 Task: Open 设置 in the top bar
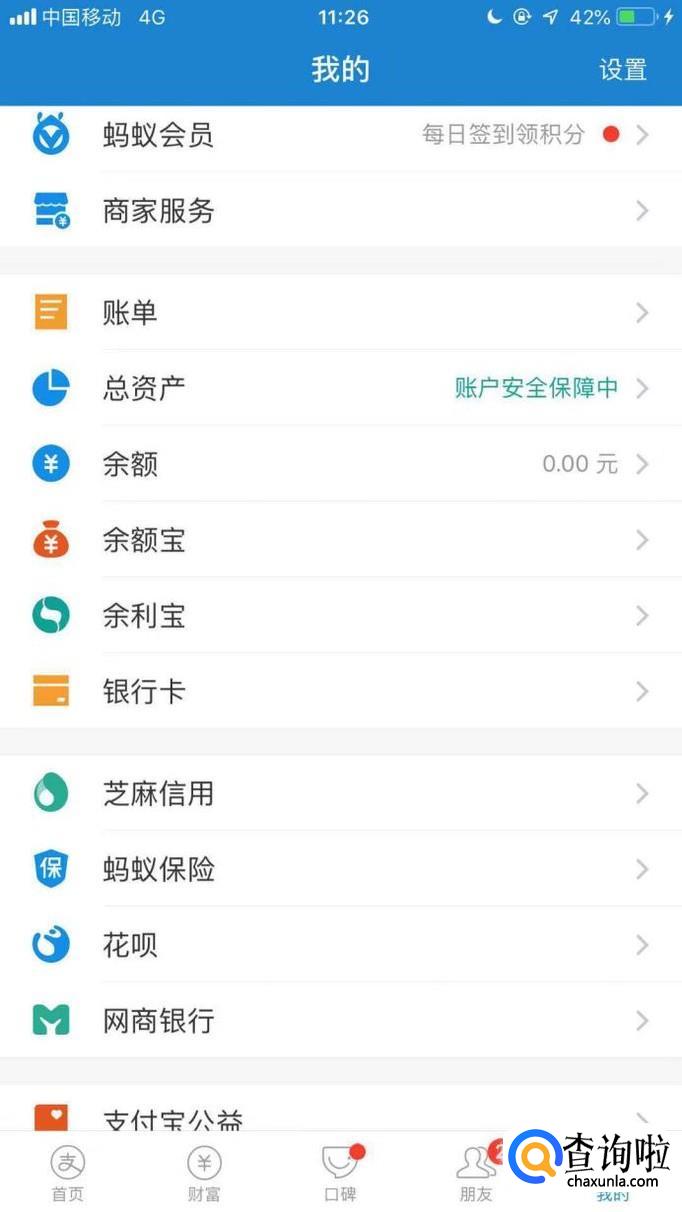click(622, 70)
